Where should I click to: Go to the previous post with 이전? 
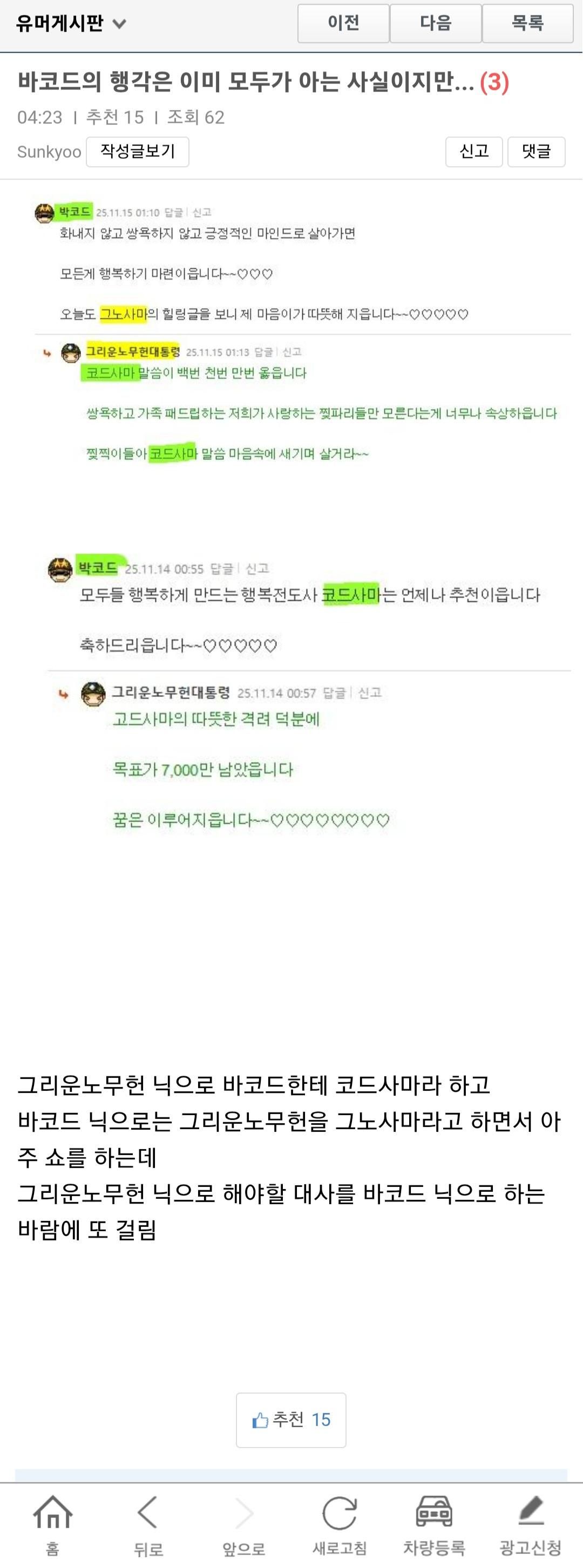pyautogui.click(x=343, y=24)
